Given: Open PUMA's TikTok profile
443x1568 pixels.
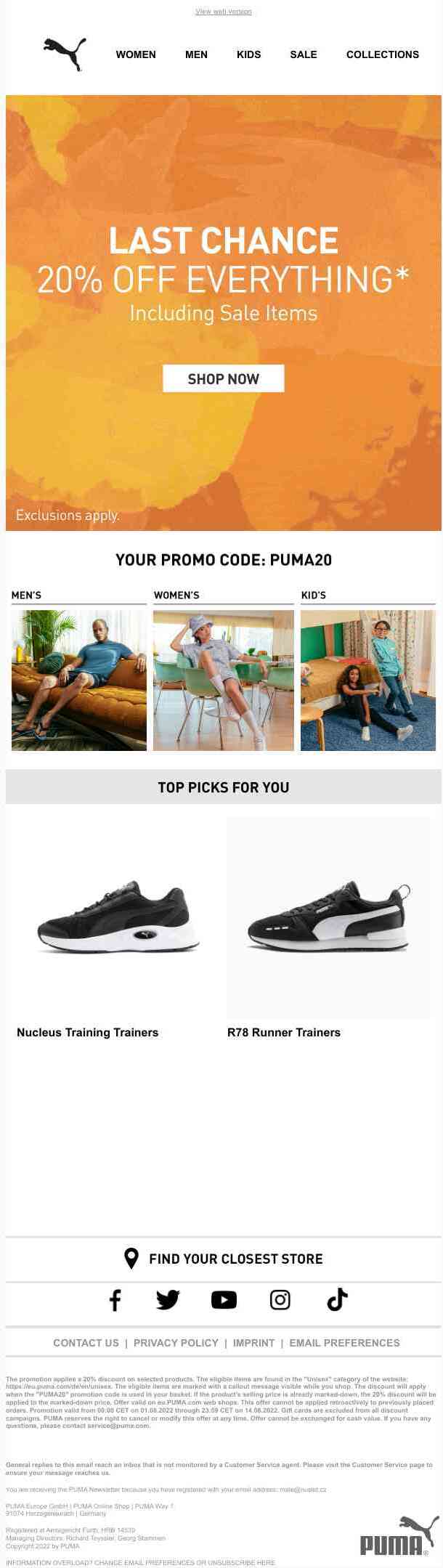Looking at the screenshot, I should click(x=337, y=1299).
